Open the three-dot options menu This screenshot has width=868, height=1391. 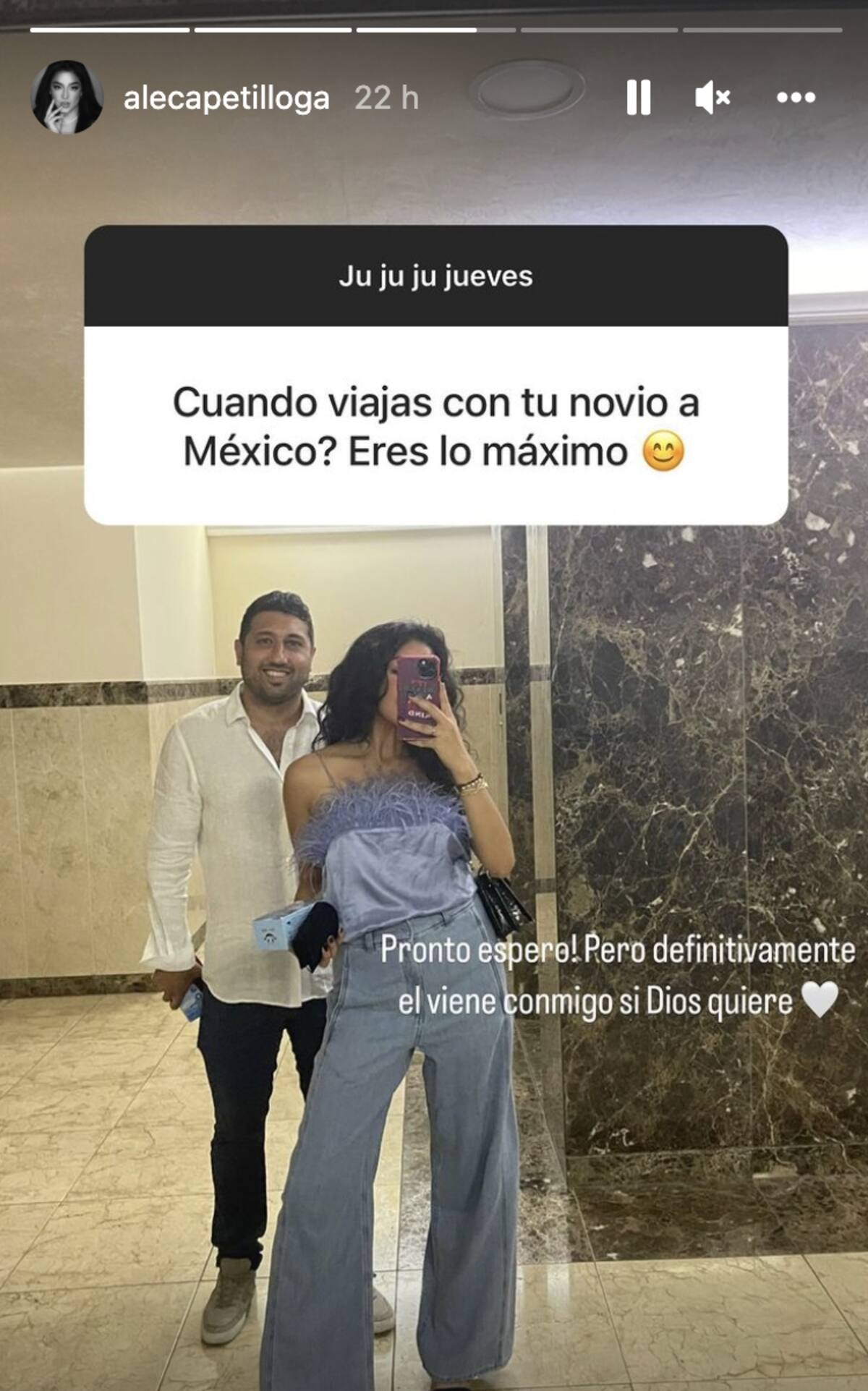coord(796,98)
